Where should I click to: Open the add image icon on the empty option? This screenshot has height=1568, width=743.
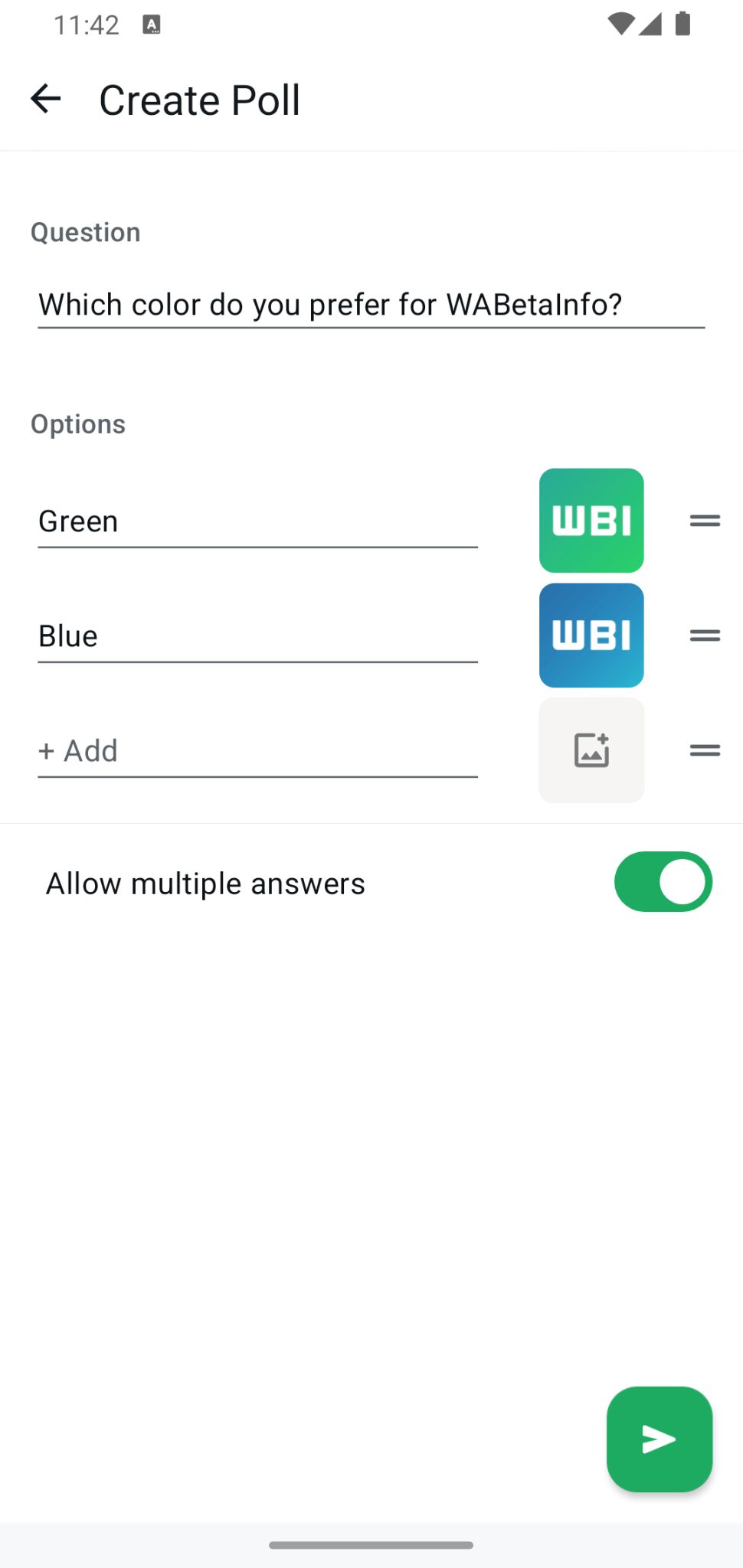pyautogui.click(x=591, y=750)
